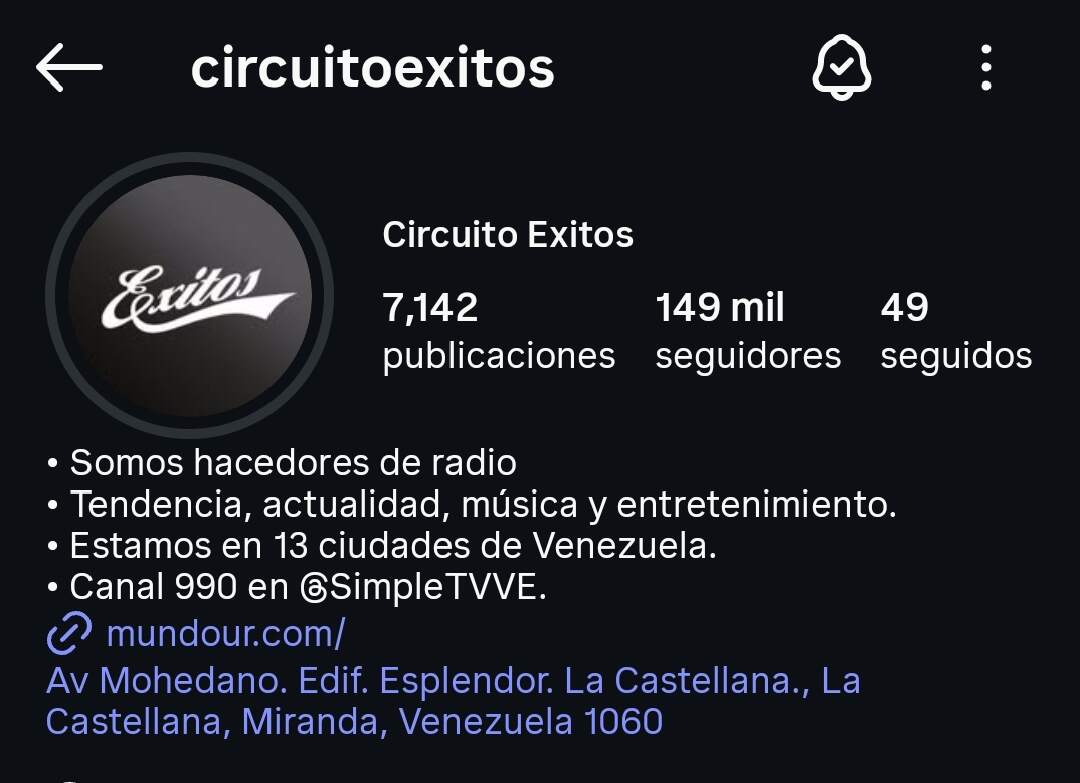Go back using the top-left arrow

point(69,68)
